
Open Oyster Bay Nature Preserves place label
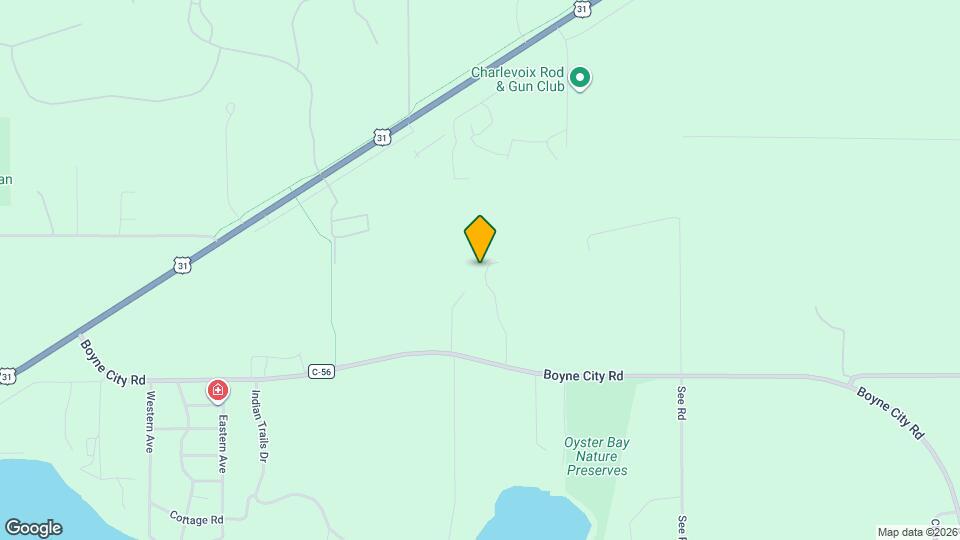(x=596, y=456)
